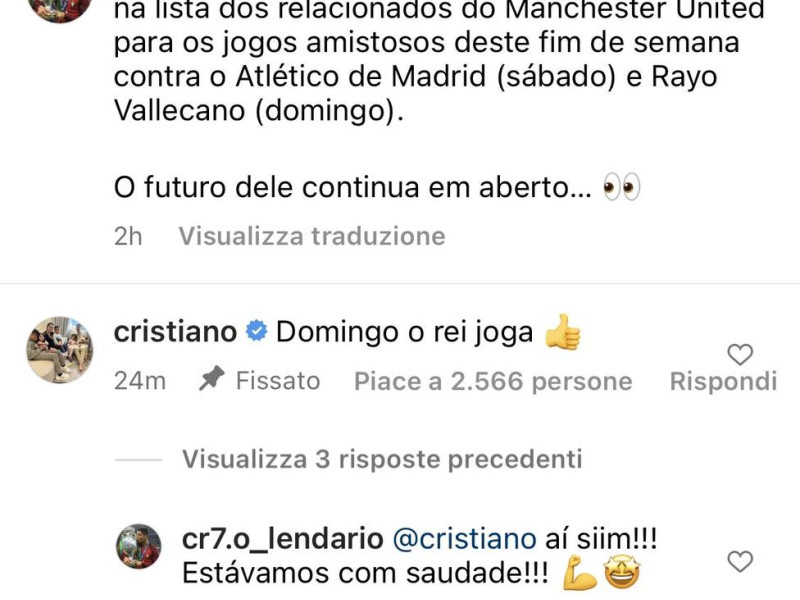Reply to cristiano's comment

click(x=722, y=381)
